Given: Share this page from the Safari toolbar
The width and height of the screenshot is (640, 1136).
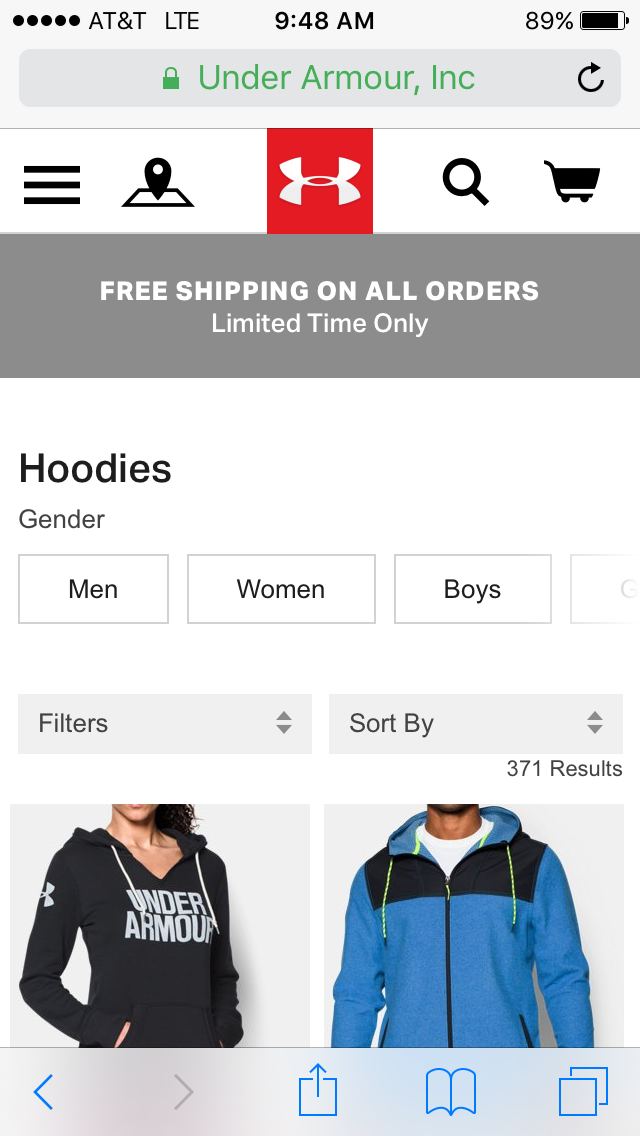Looking at the screenshot, I should coord(318,1089).
